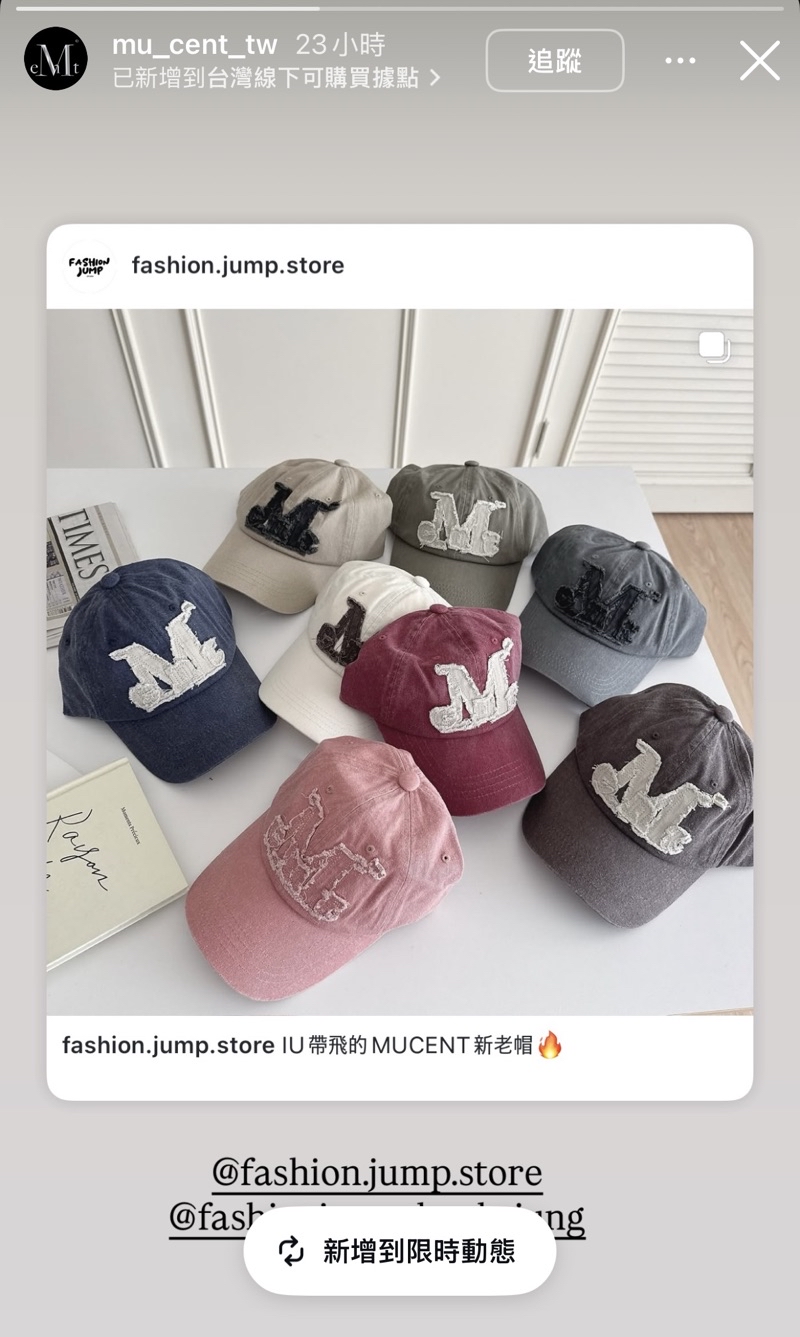Tap the Fashion Jump circular logo
Image resolution: width=800 pixels, height=1337 pixels.
click(x=91, y=266)
